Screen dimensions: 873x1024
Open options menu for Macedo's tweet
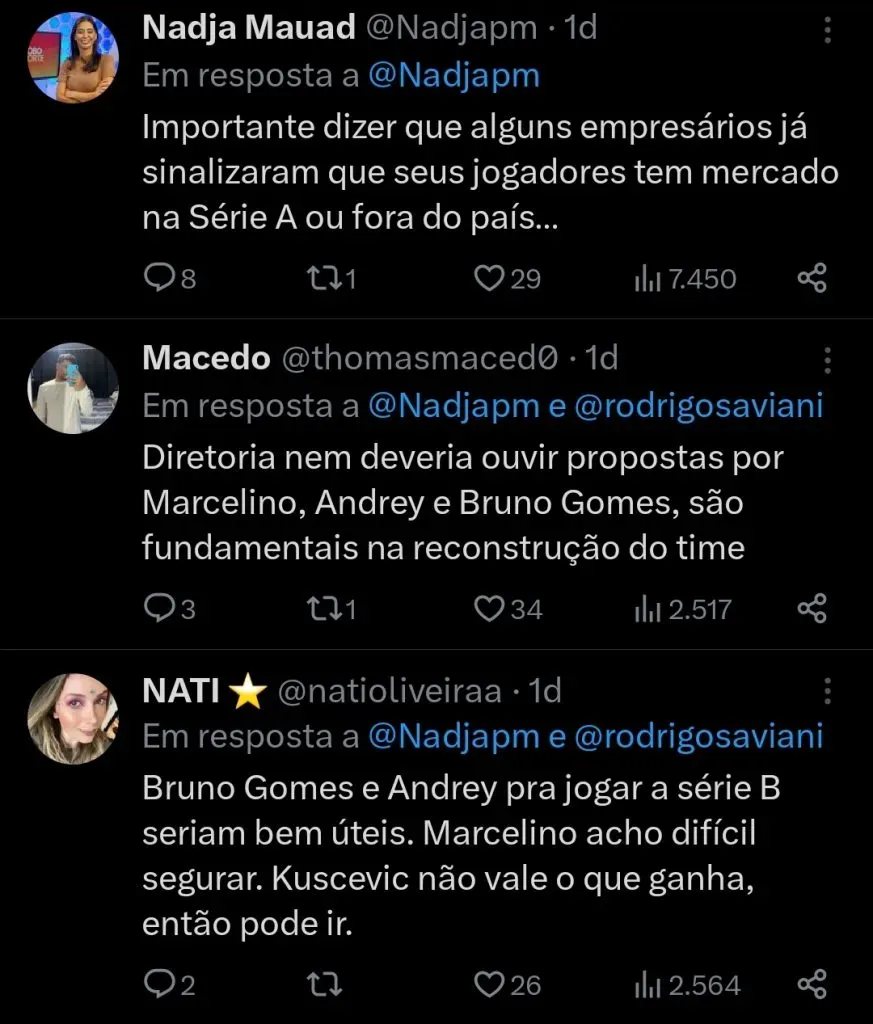click(827, 360)
